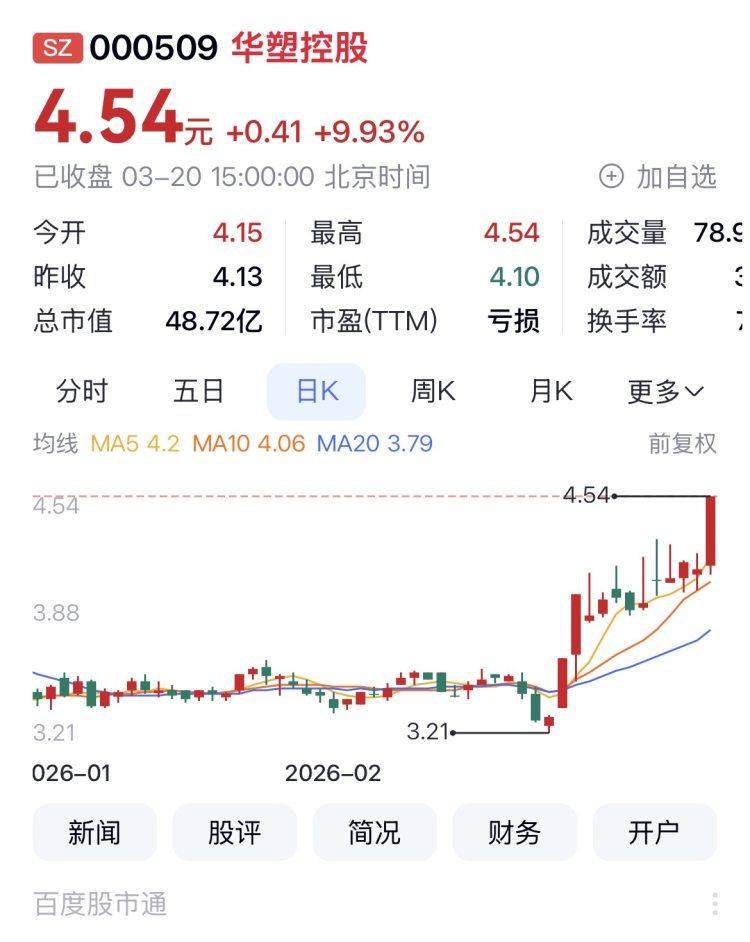
Task: Open the 华塑控股 stock name link
Action: [x=300, y=48]
